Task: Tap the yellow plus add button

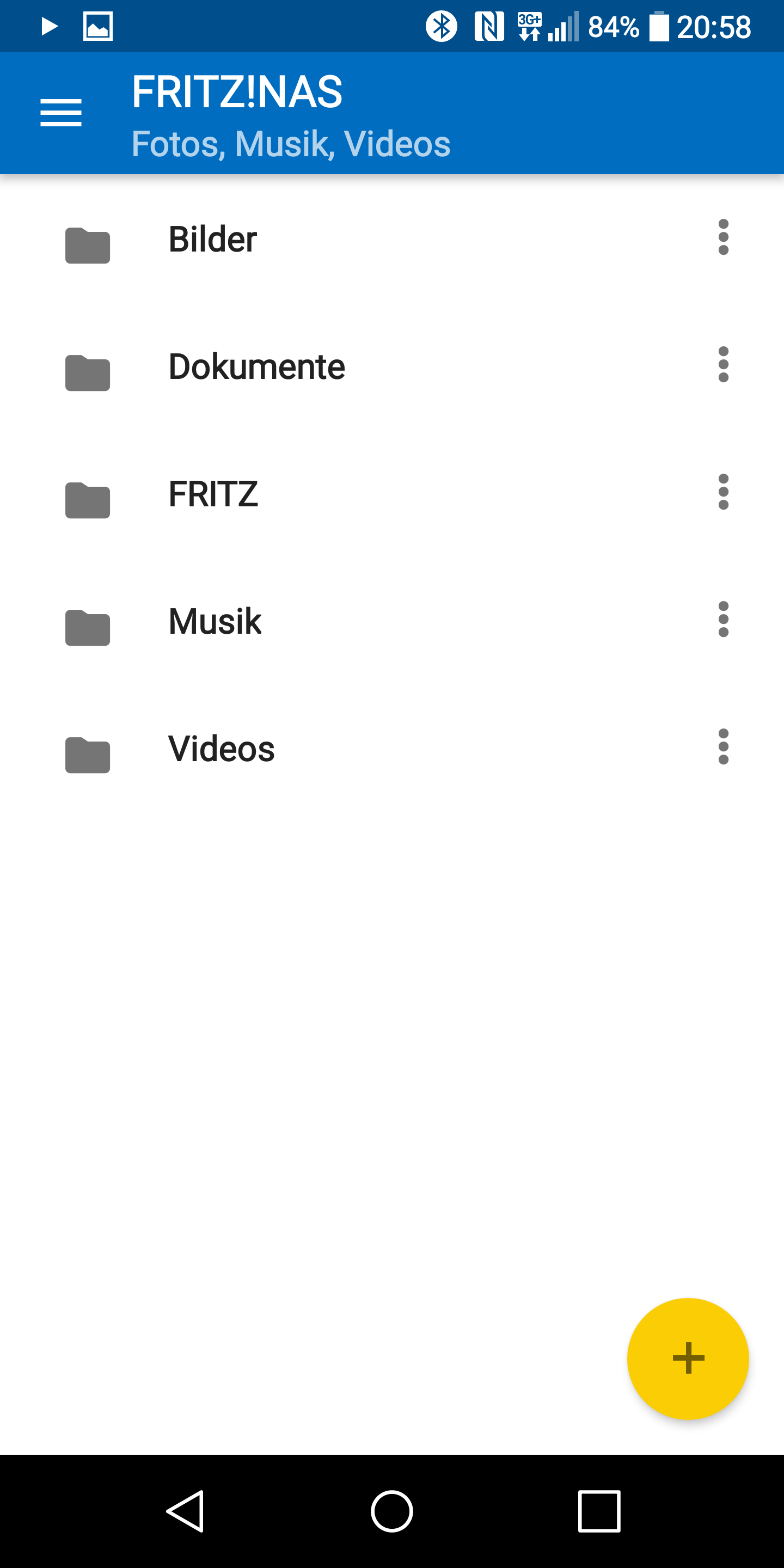Action: tap(688, 1358)
